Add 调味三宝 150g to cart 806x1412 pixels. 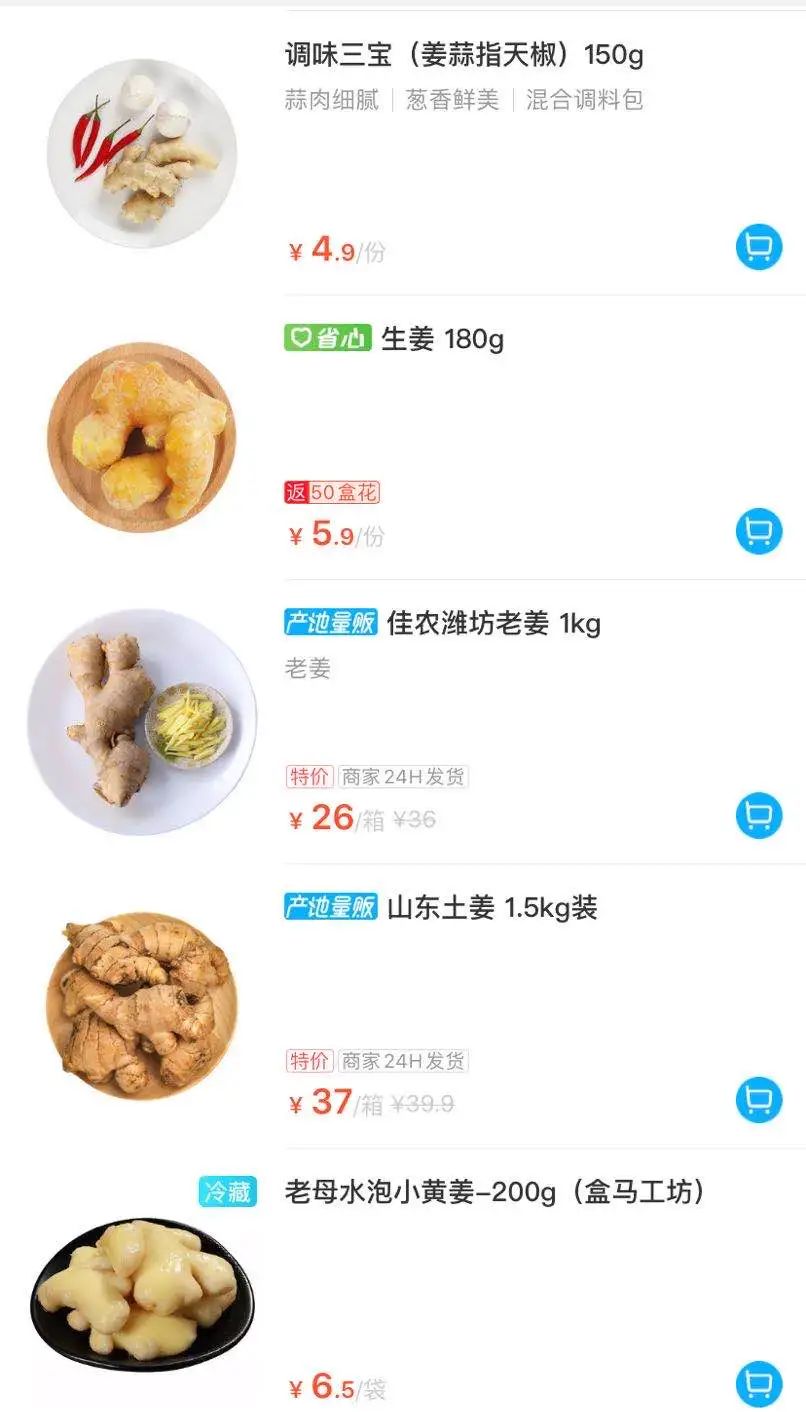[759, 247]
